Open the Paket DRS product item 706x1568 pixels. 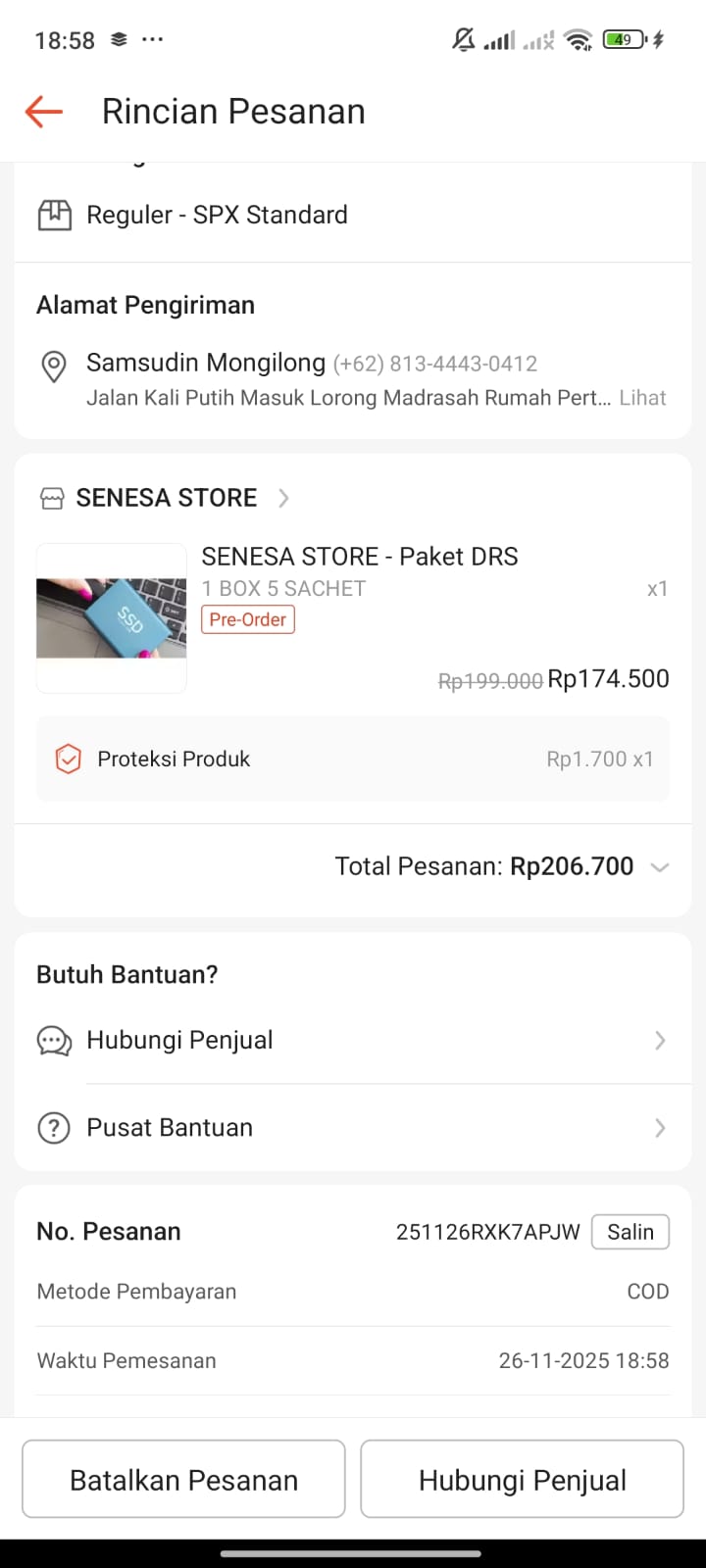pos(359,557)
